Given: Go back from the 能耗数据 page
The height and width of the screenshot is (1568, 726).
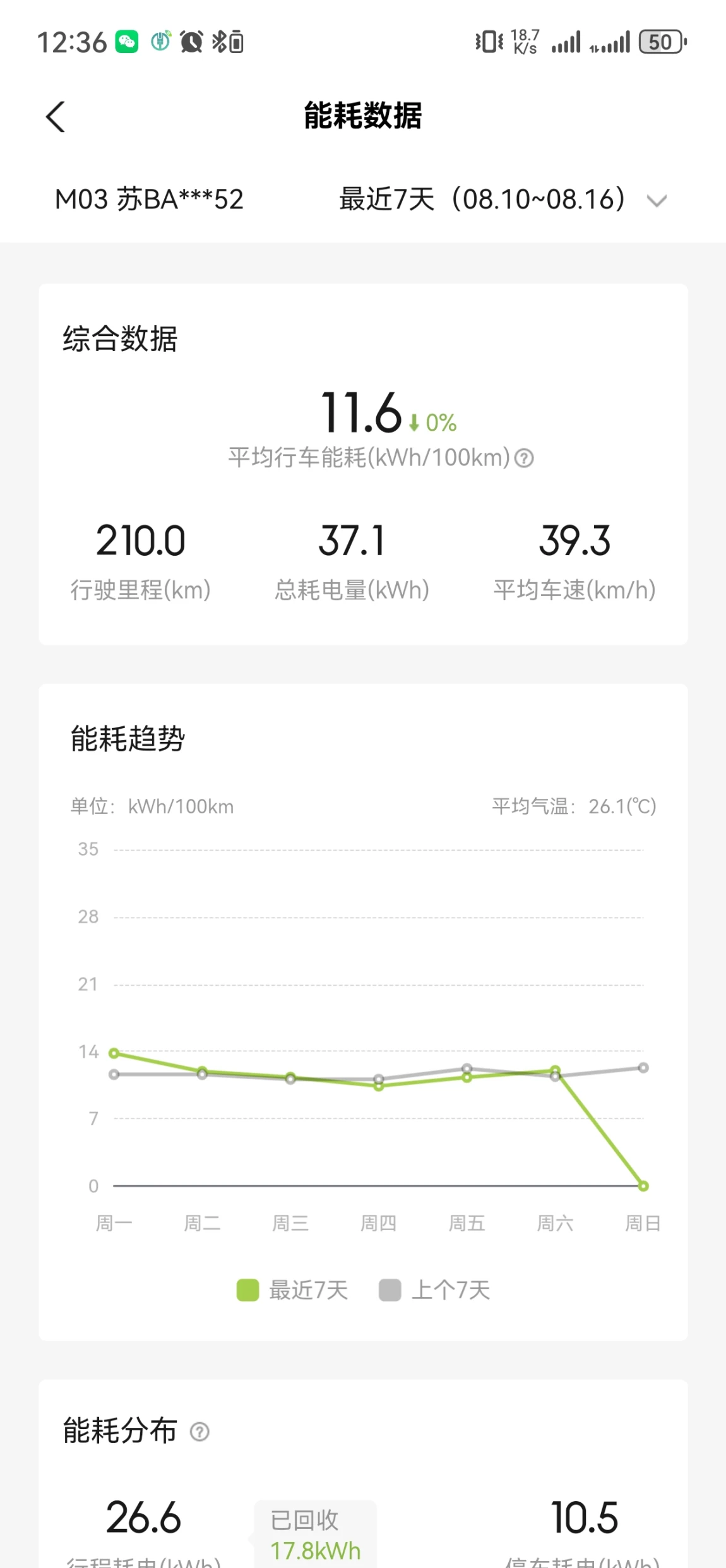Looking at the screenshot, I should click(56, 117).
